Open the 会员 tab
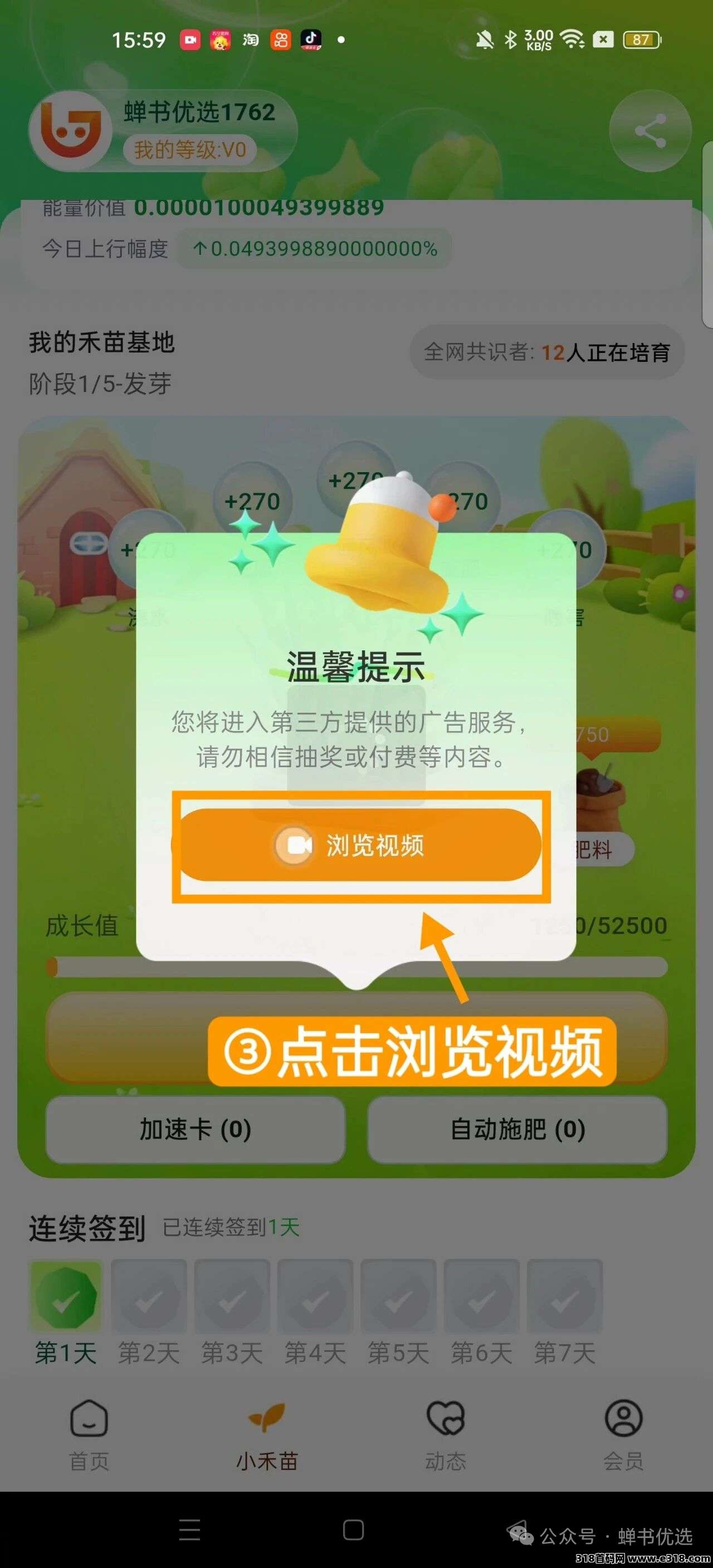Image resolution: width=713 pixels, height=1568 pixels. click(x=623, y=1433)
